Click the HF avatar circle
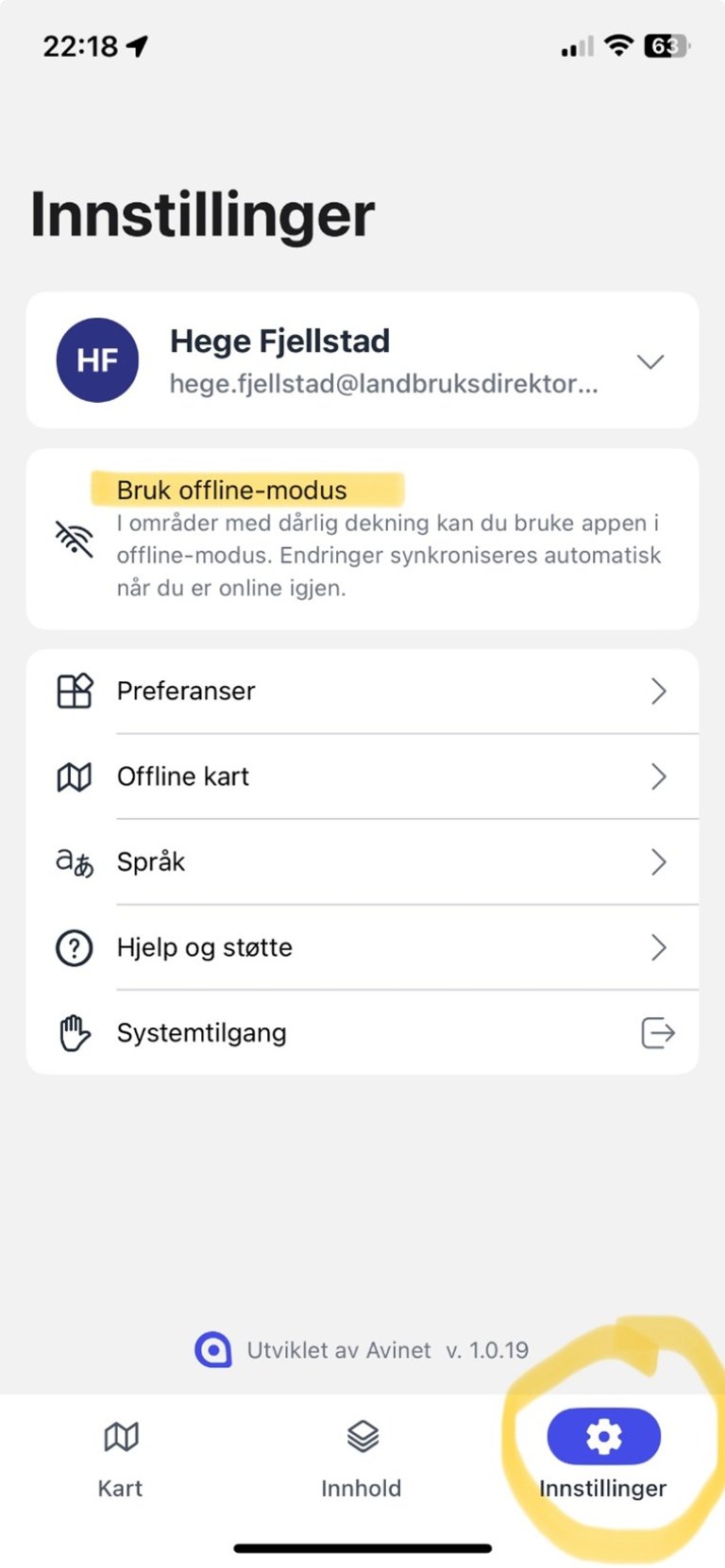725x1568 pixels. [97, 360]
